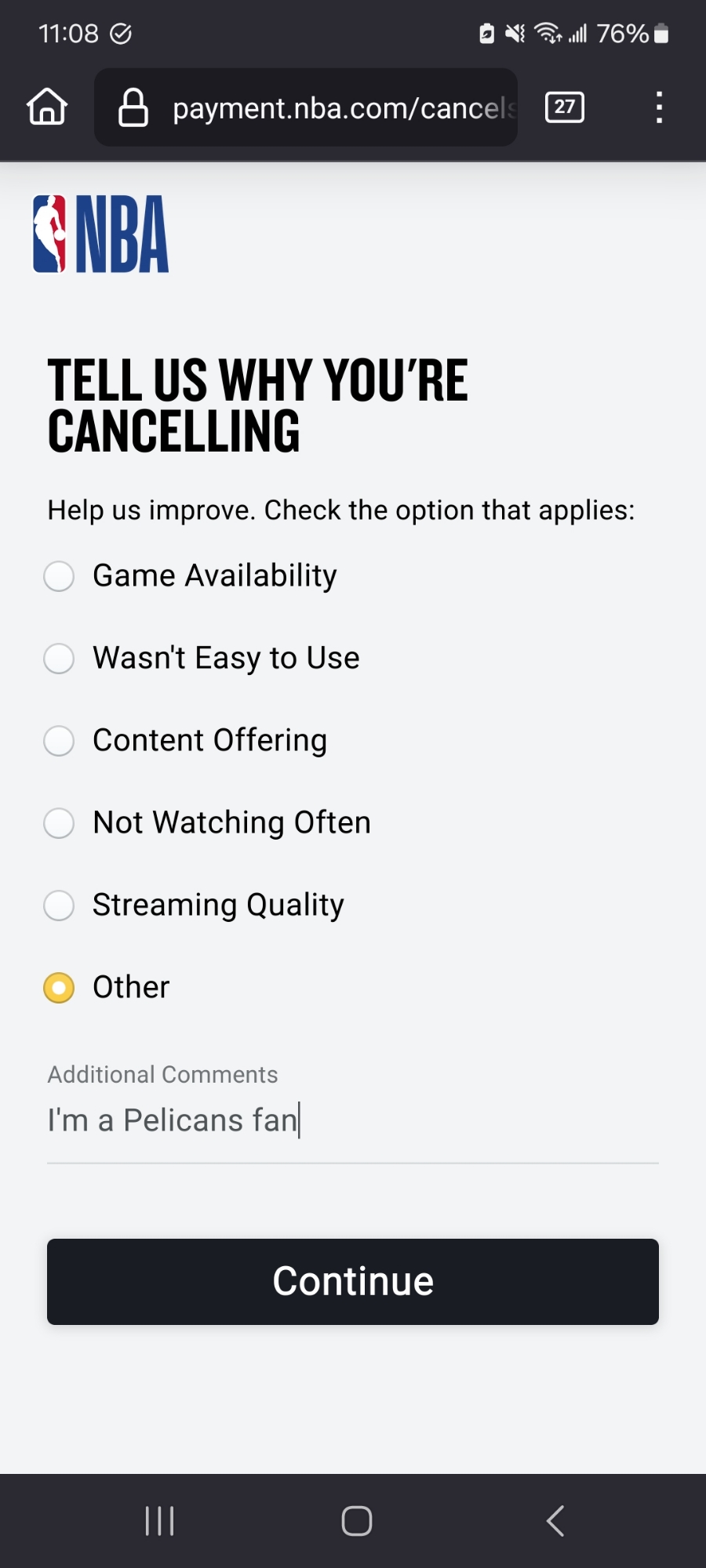Screen dimensions: 706x1568
Task: Choose the Wasn't Easy to Use option
Action: coord(59,659)
